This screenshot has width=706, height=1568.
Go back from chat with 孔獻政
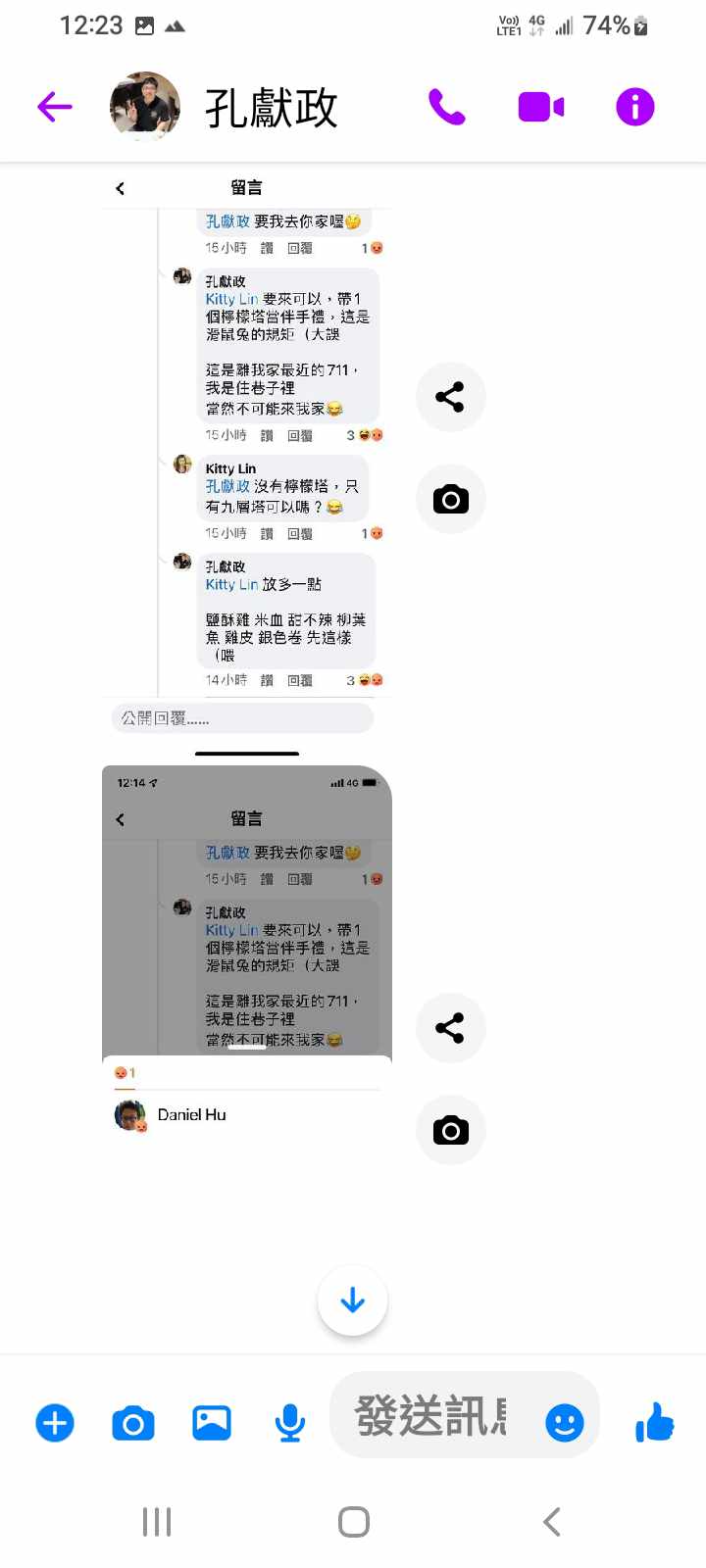(55, 107)
